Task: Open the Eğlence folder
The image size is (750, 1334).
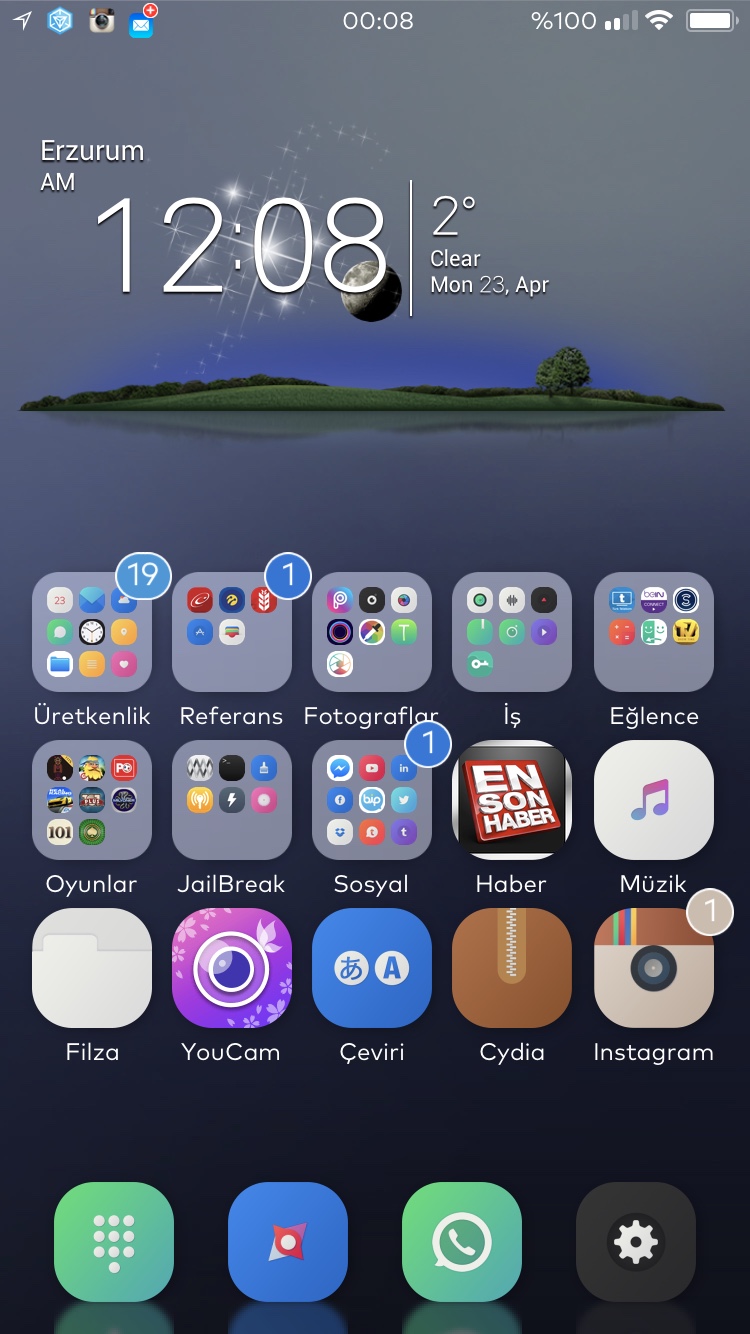Action: pos(654,632)
